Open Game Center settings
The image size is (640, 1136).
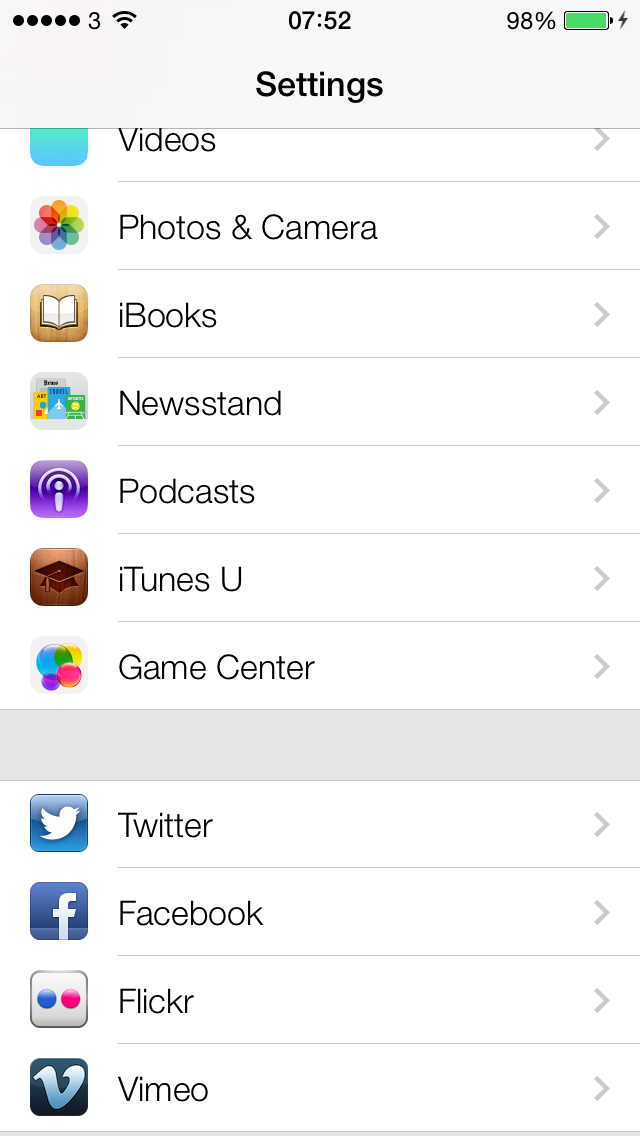(320, 667)
